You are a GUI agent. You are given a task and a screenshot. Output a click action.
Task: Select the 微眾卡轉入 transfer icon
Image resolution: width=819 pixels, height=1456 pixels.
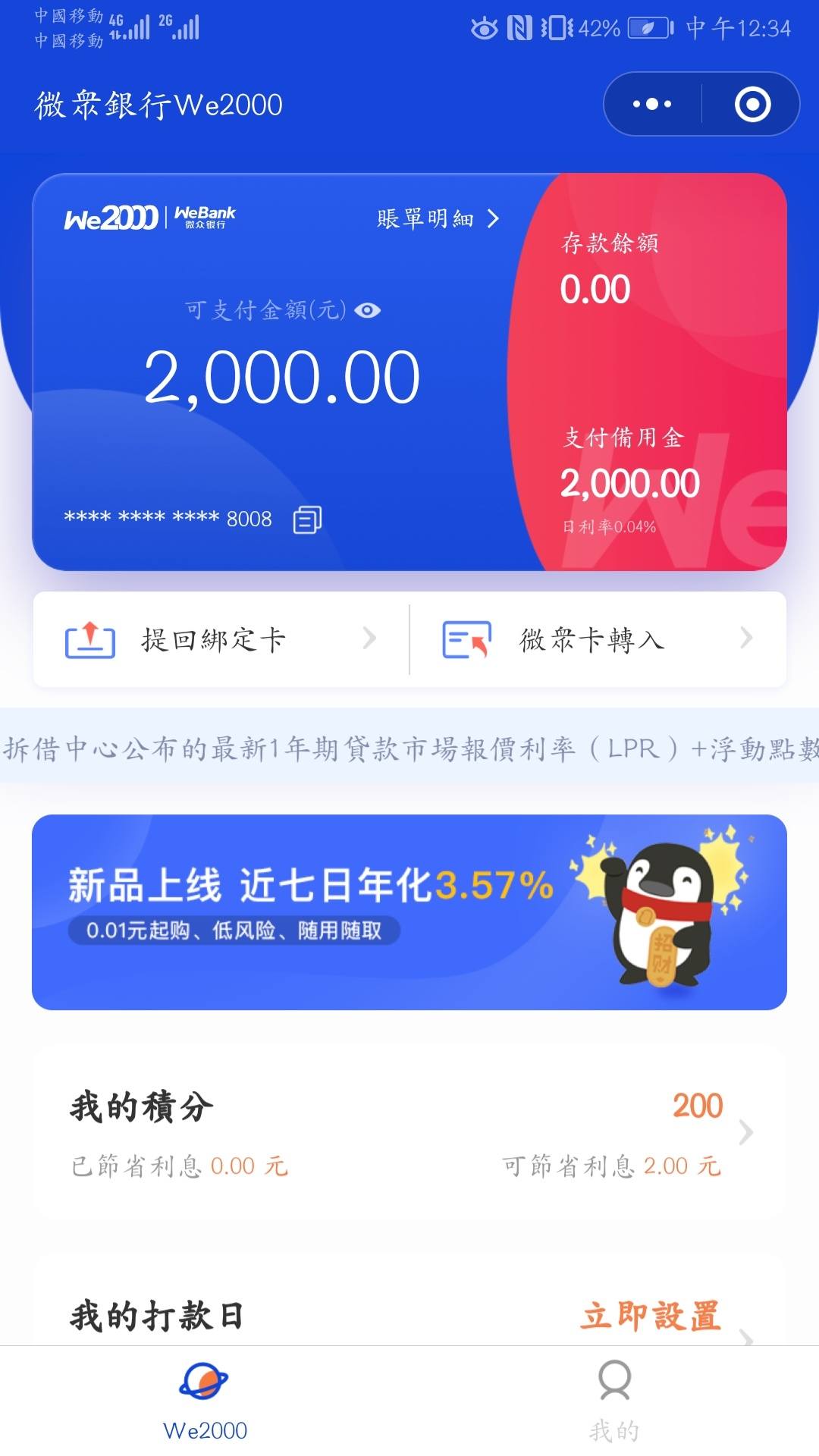pos(465,639)
